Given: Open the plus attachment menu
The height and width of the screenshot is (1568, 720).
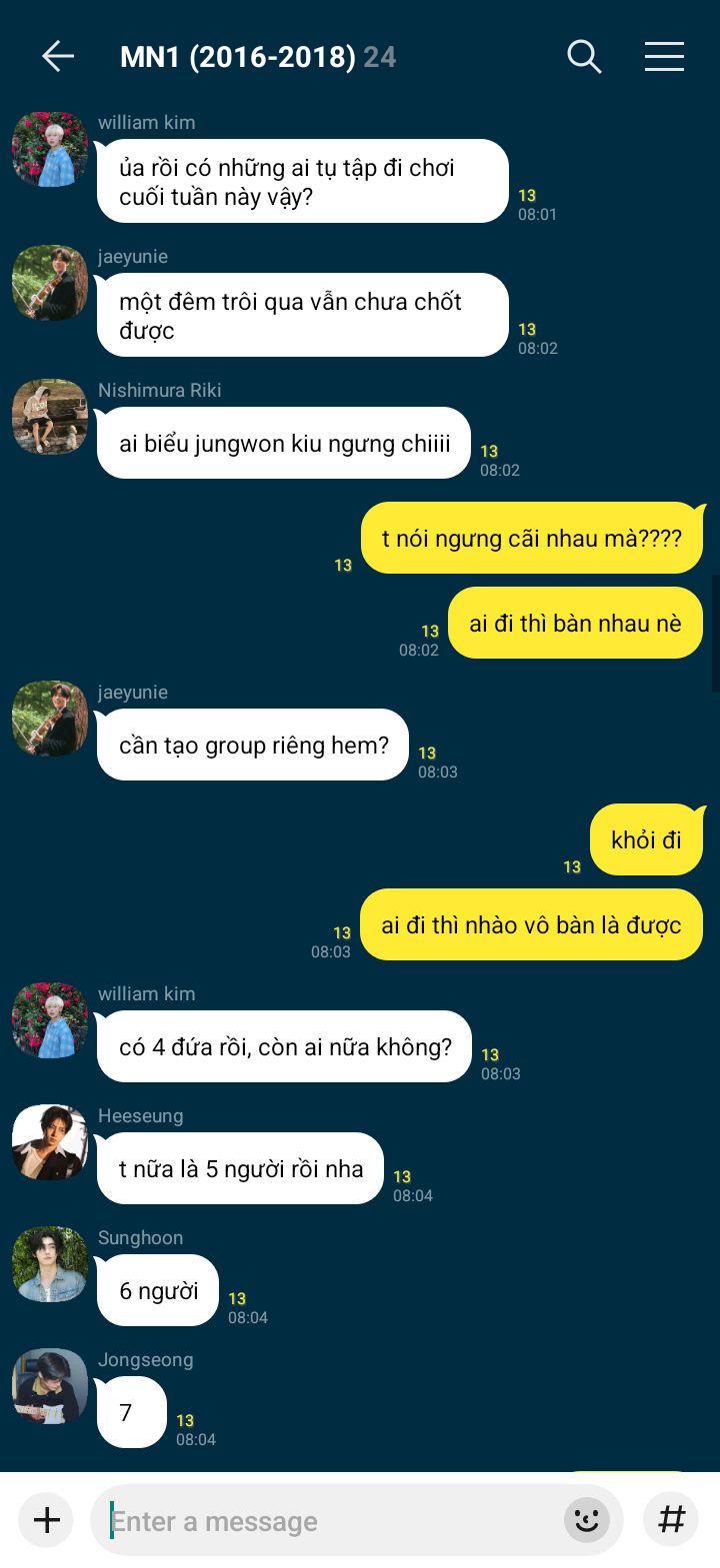Looking at the screenshot, I should point(47,1520).
